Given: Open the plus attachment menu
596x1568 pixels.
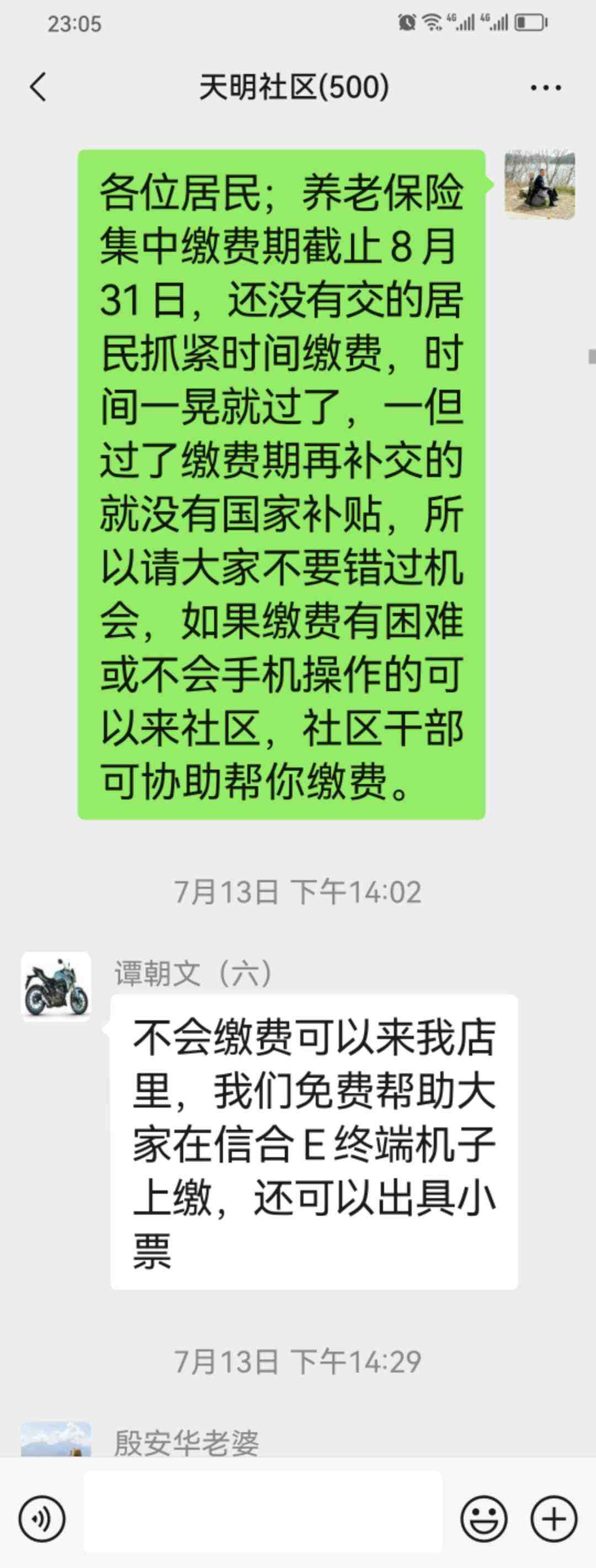Looking at the screenshot, I should coord(554,1519).
